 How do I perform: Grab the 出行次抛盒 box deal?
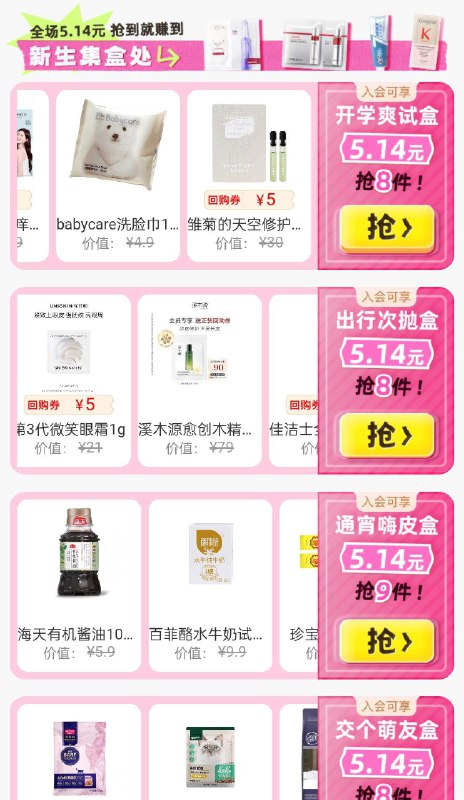(387, 435)
